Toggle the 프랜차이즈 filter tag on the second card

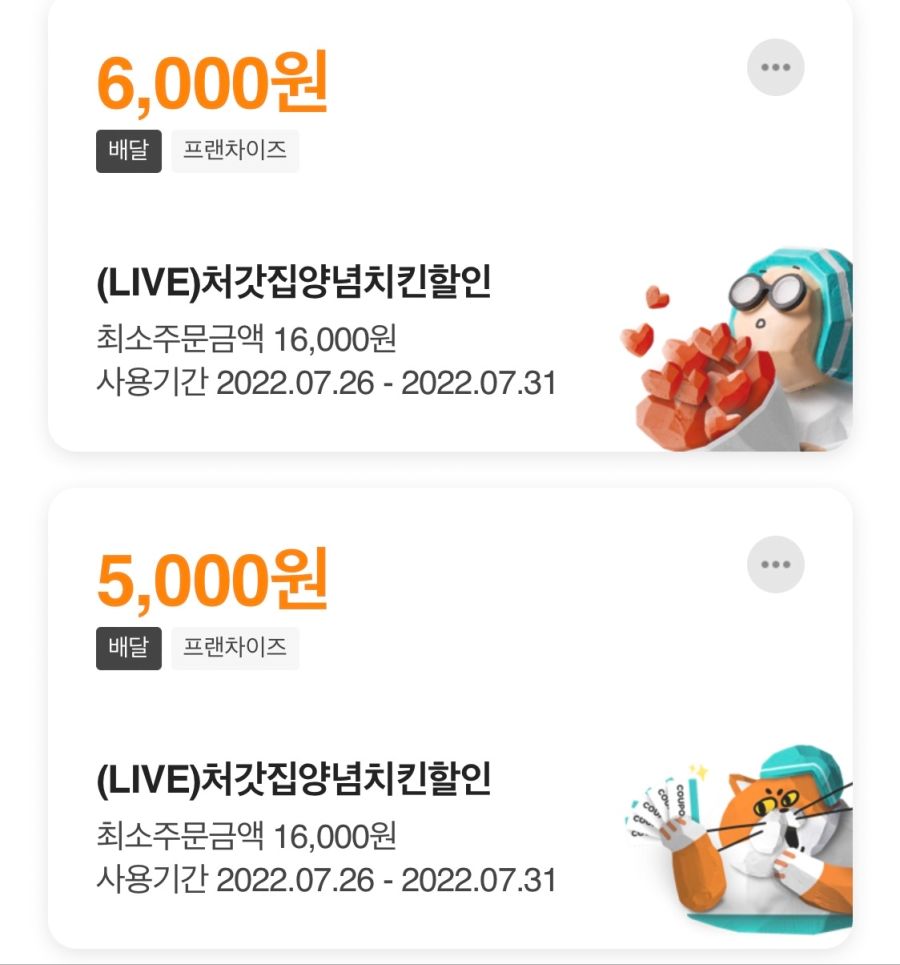point(235,647)
